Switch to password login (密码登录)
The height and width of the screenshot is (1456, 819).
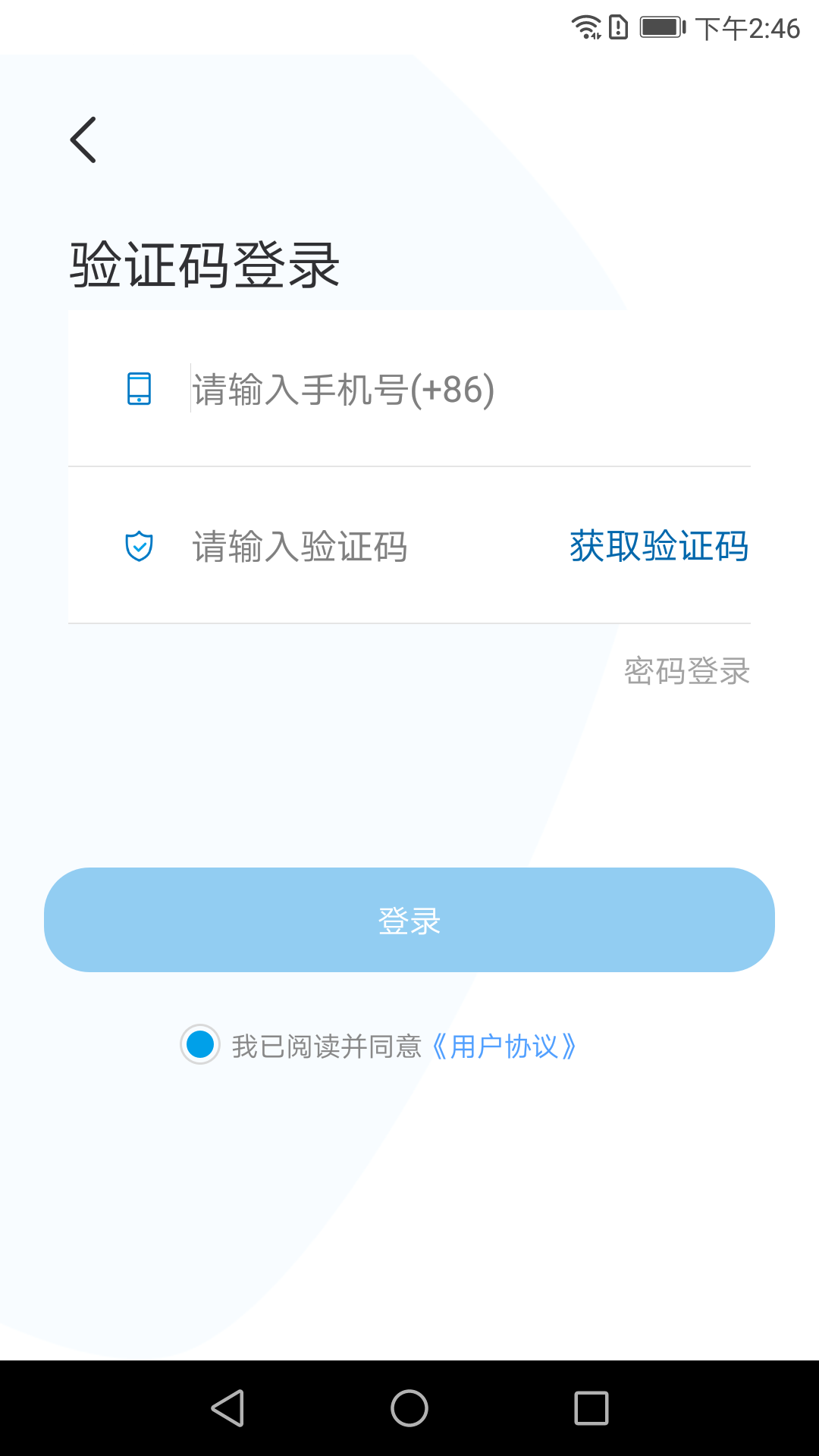pyautogui.click(x=686, y=671)
